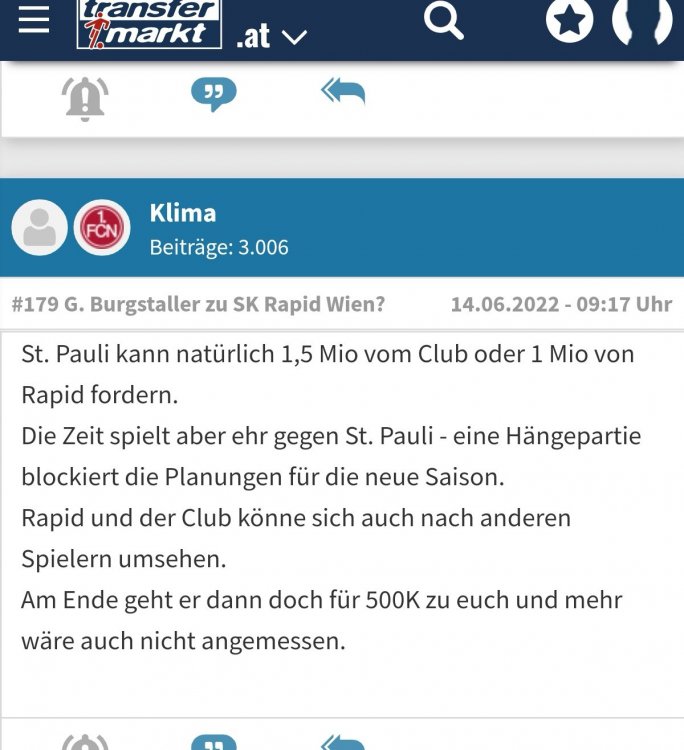The image size is (684, 750).
Task: Quote the post above Klima's
Action: (x=214, y=96)
